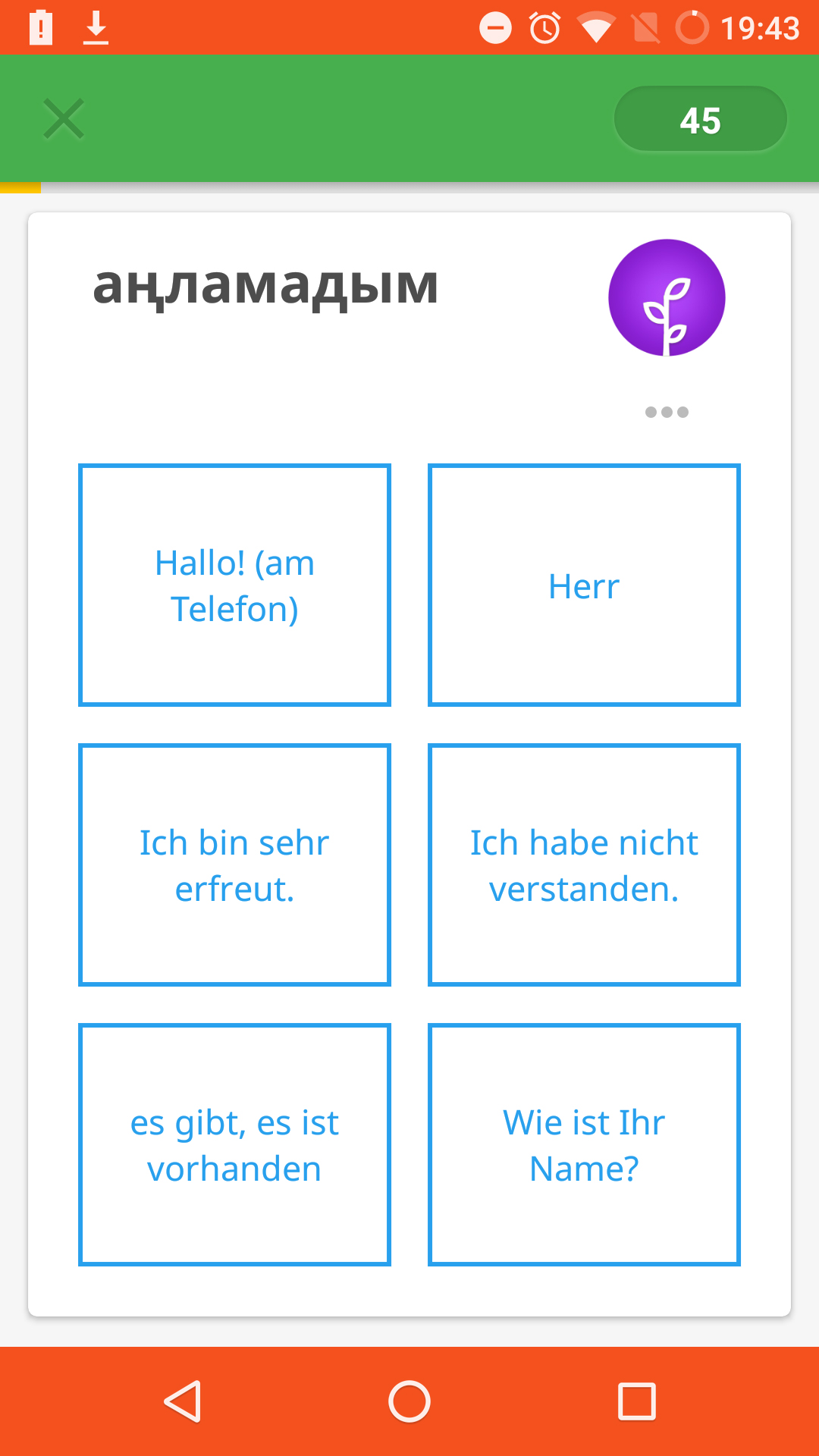Choose 'Wie ist Ihr Name?' answer
This screenshot has height=1456, width=819.
click(x=584, y=1145)
